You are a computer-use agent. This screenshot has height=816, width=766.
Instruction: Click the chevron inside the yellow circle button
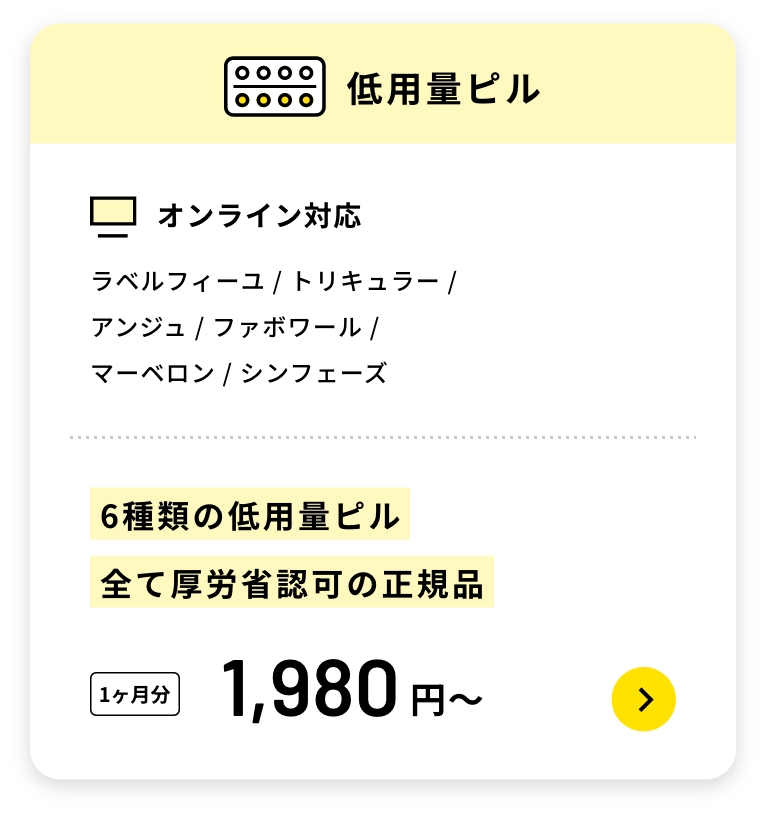click(x=644, y=699)
